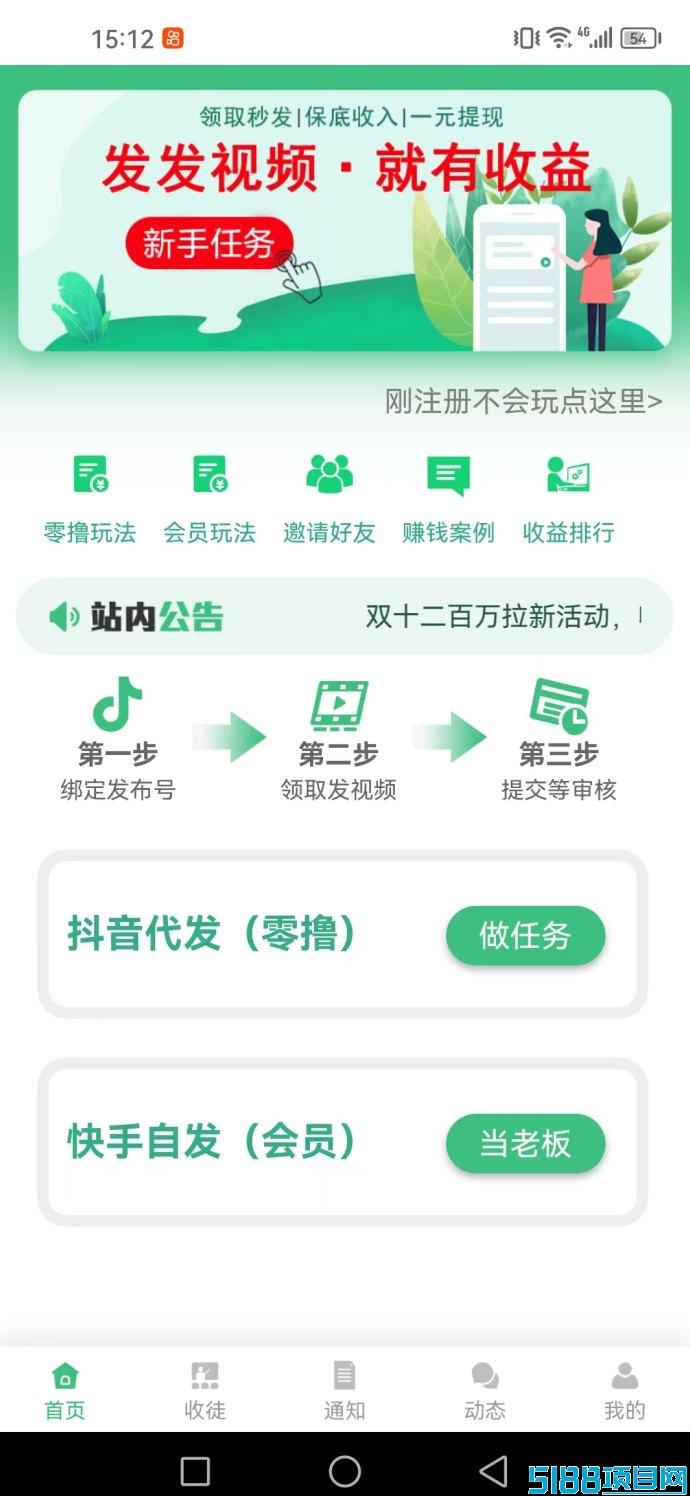Tap the 做任务 button for 抖音代发

(x=525, y=936)
